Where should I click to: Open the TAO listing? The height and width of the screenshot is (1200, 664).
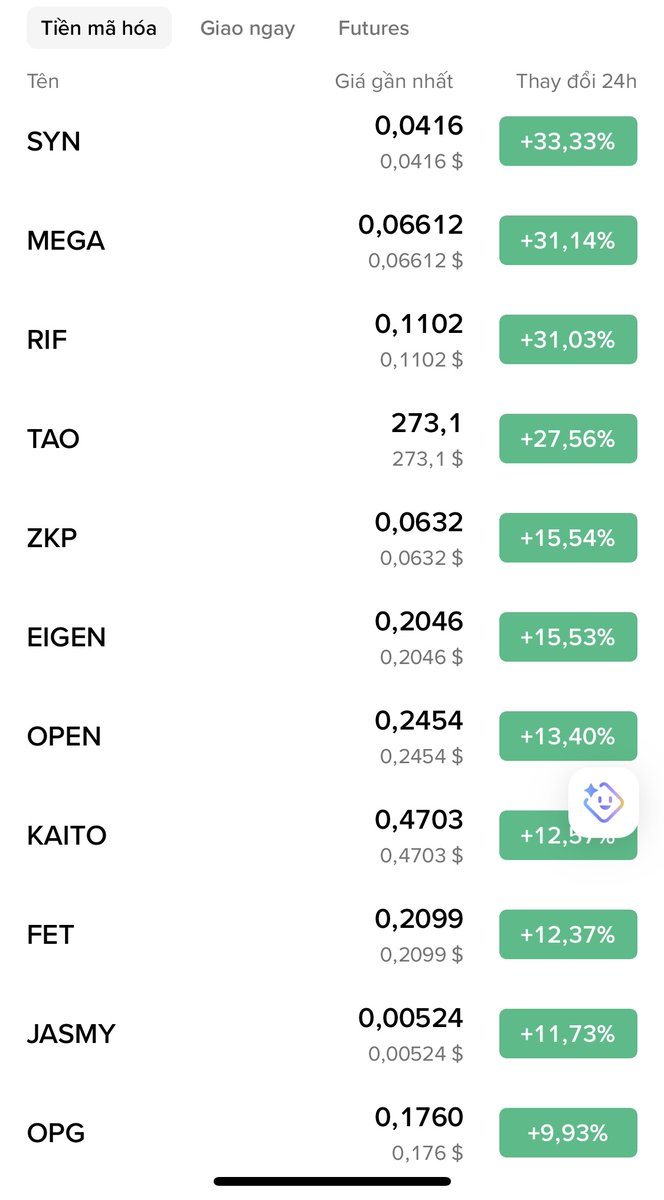click(x=332, y=439)
